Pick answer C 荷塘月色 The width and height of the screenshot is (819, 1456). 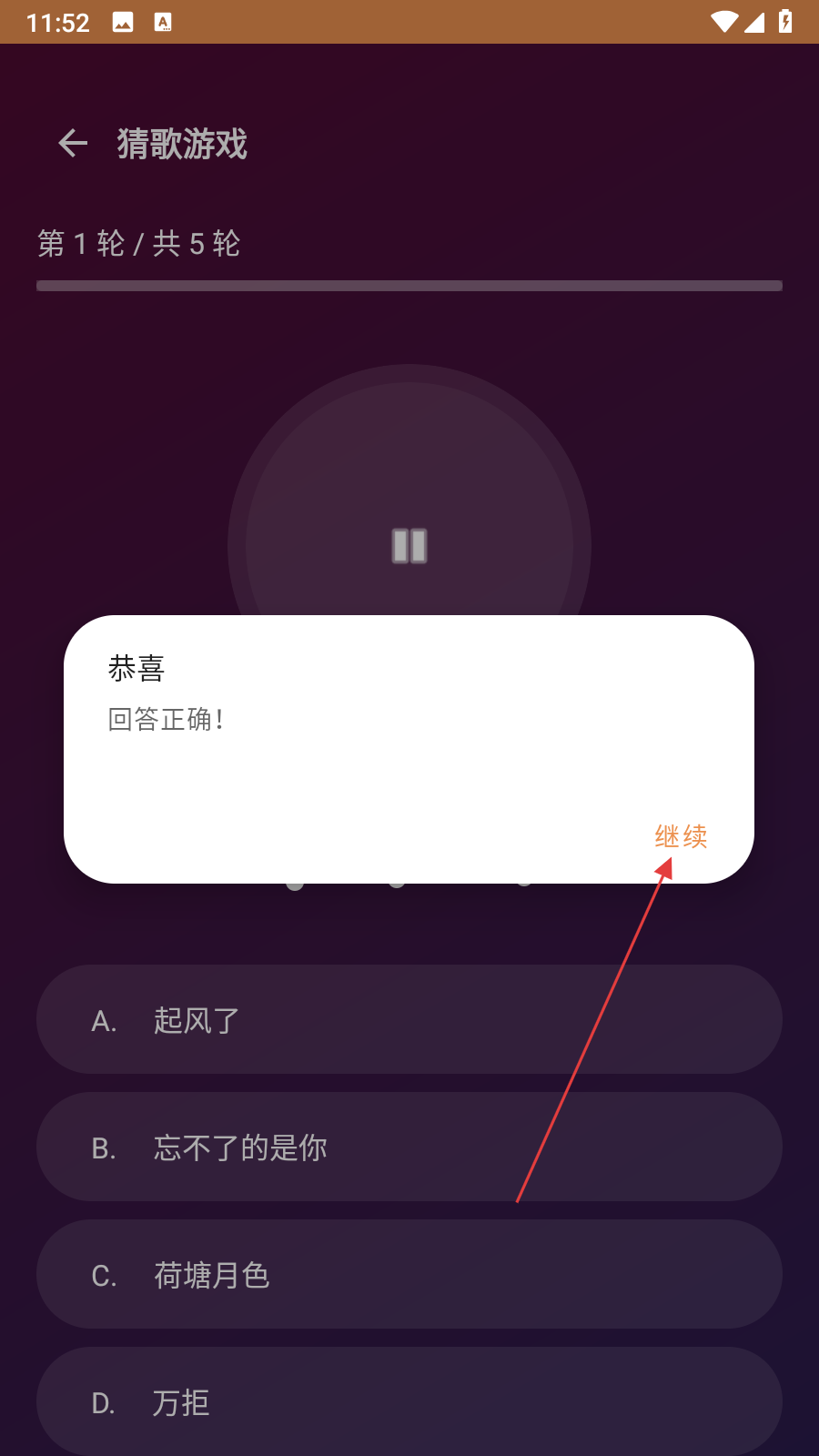(409, 1274)
